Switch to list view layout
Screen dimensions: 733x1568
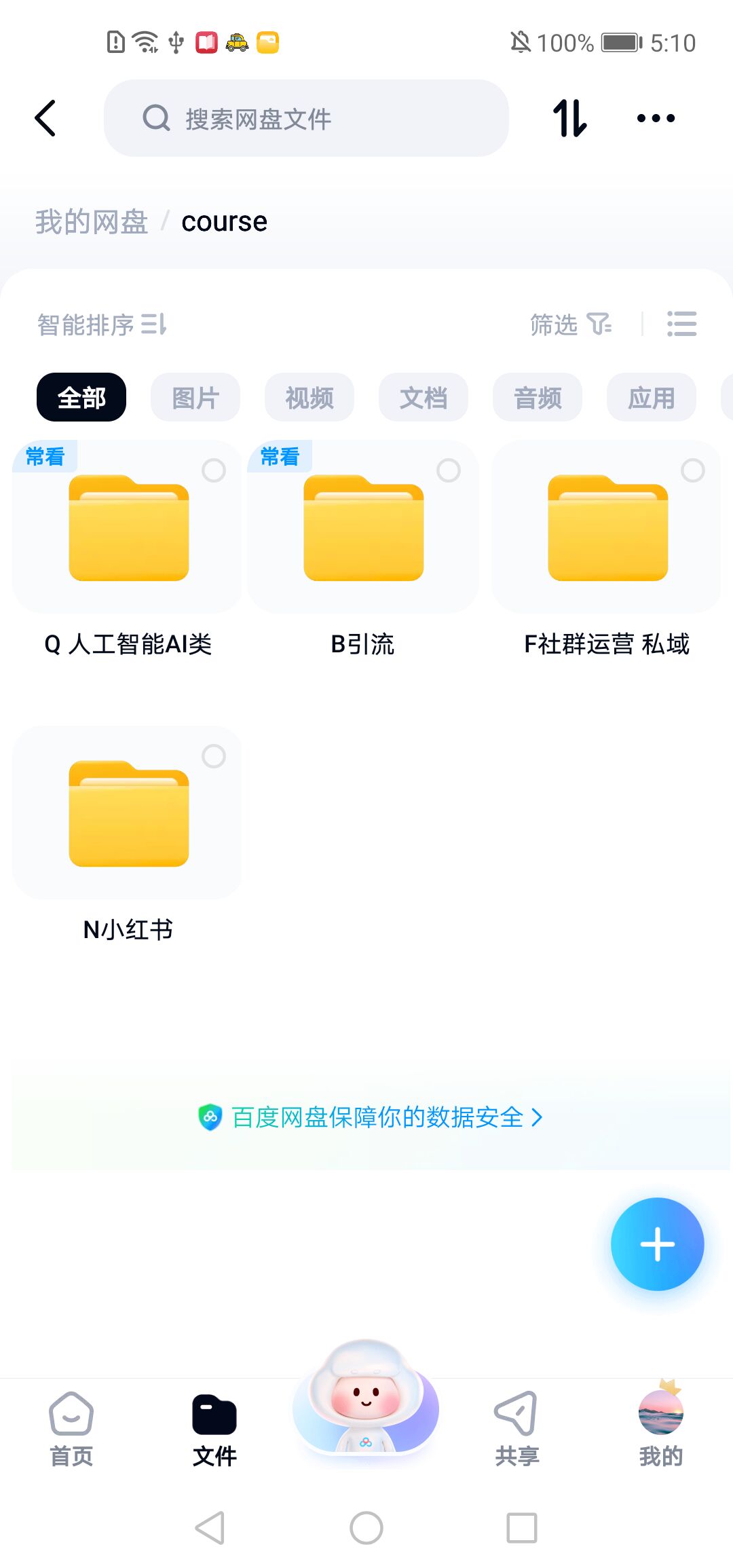681,324
